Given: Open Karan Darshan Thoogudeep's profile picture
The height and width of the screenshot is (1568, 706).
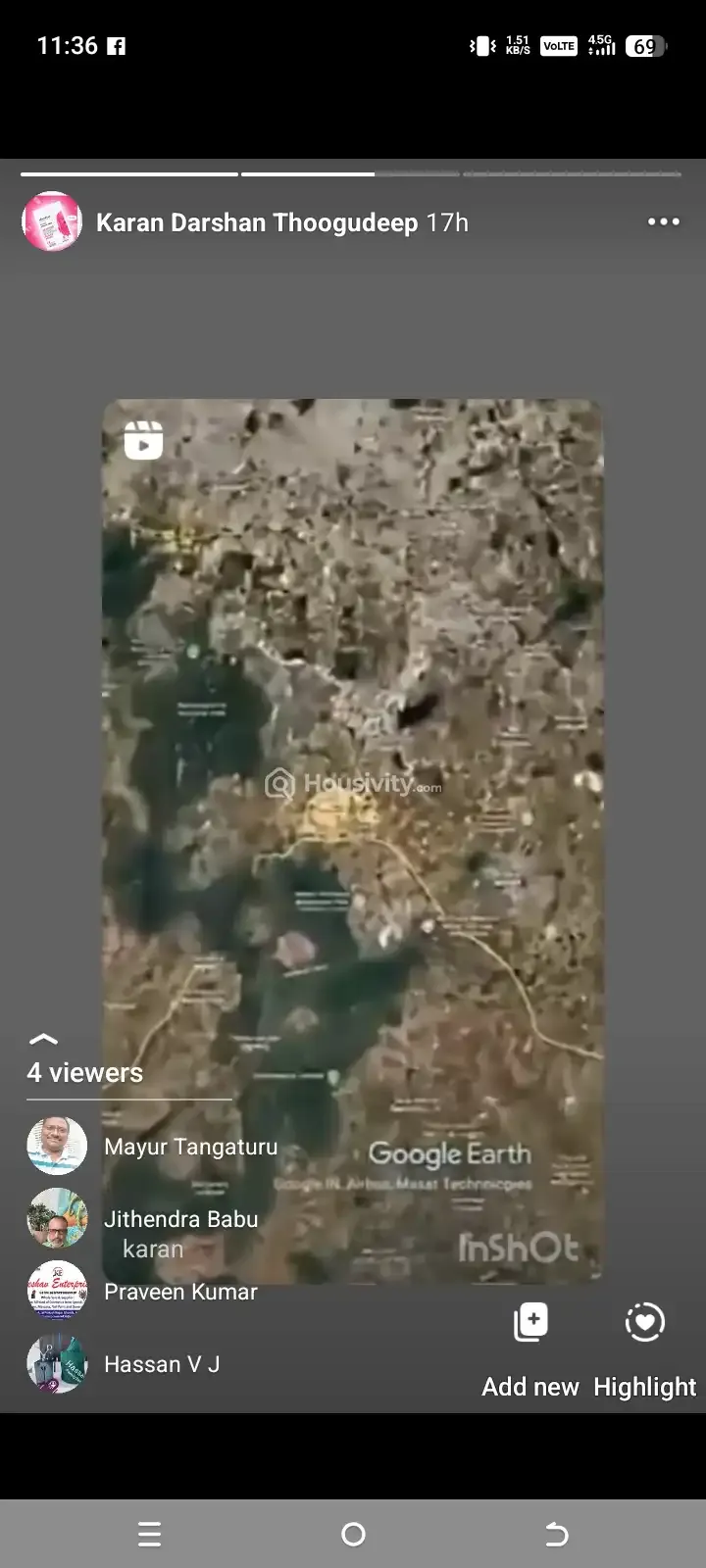Looking at the screenshot, I should pyautogui.click(x=51, y=221).
